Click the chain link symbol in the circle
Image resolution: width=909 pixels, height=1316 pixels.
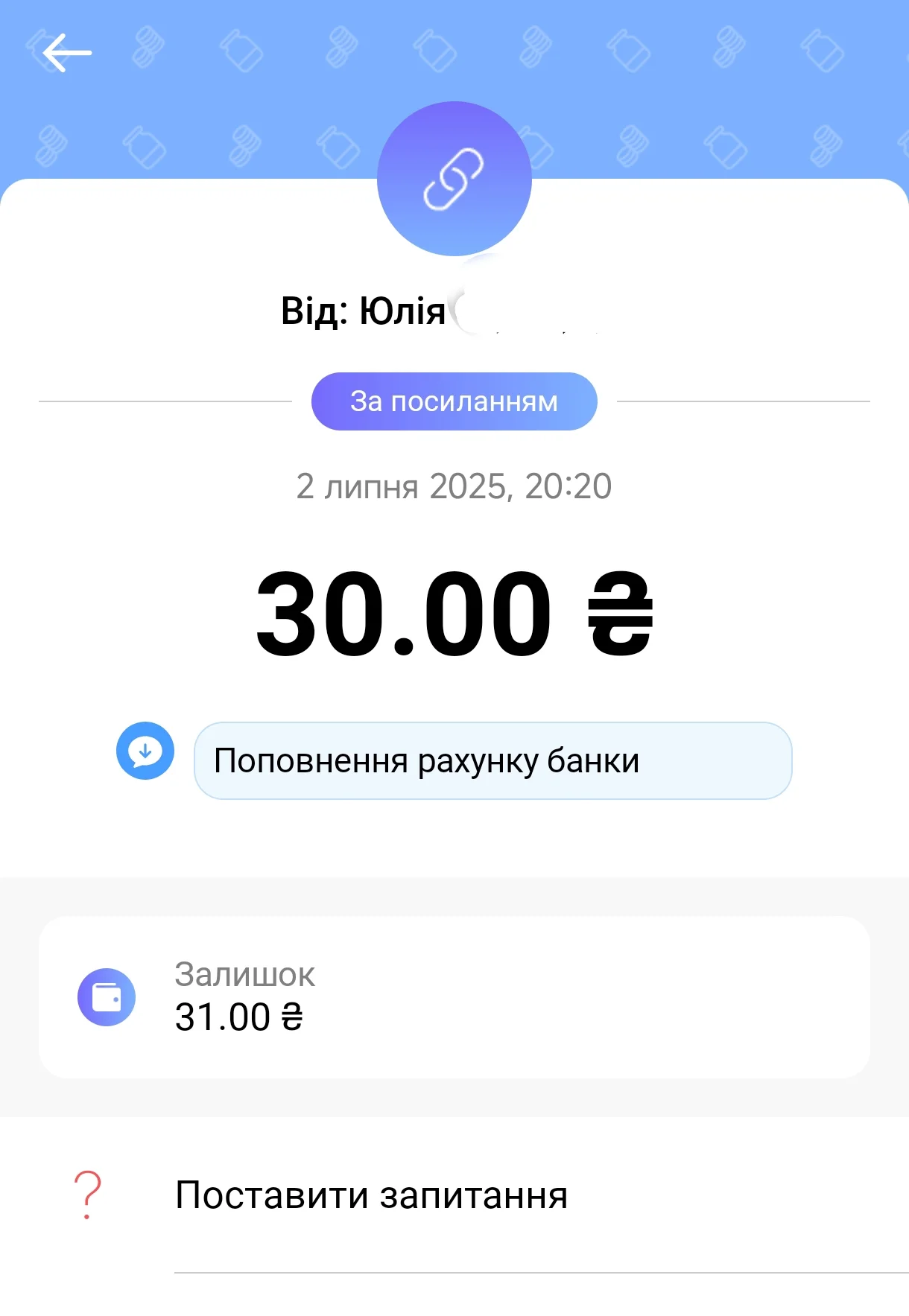click(454, 177)
